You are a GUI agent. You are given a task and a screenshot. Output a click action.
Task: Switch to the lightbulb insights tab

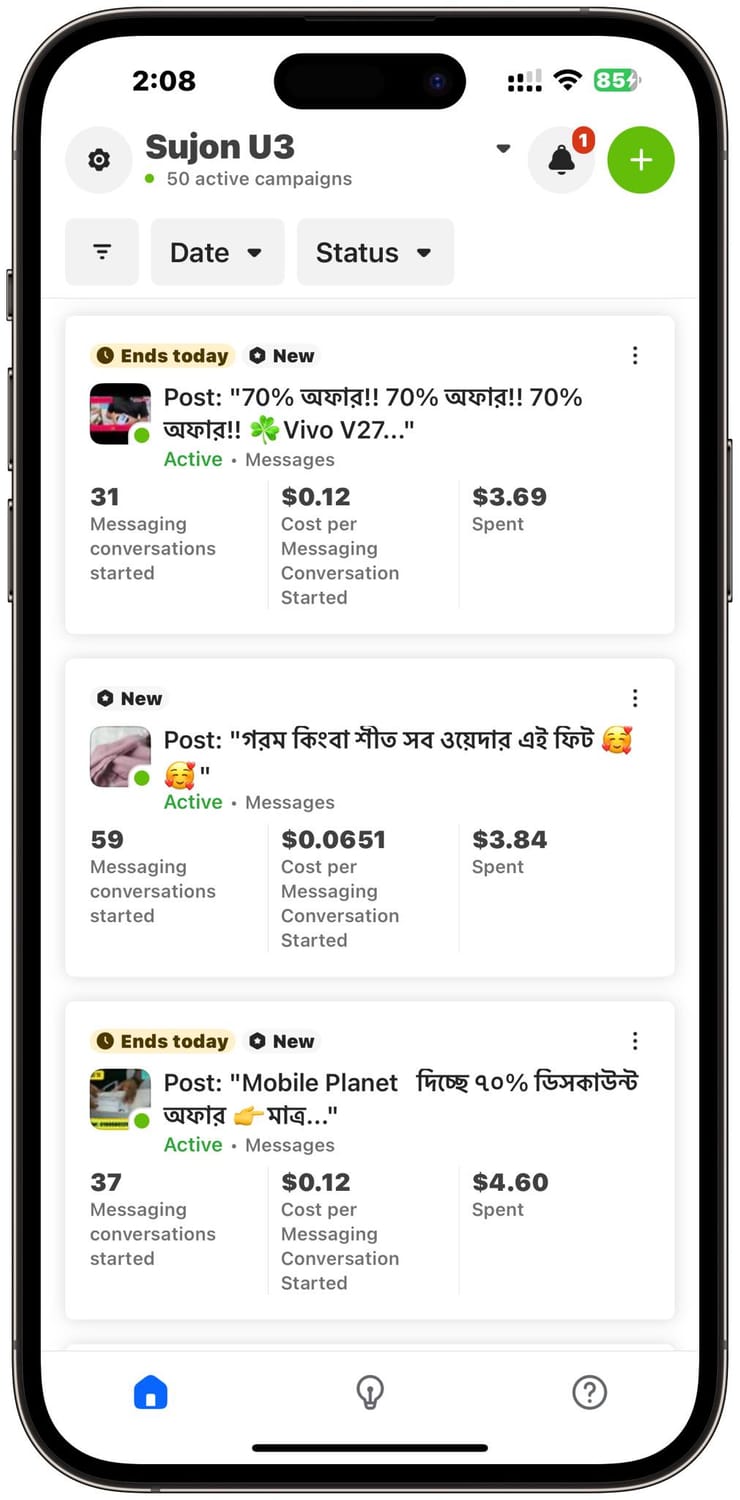[370, 1392]
